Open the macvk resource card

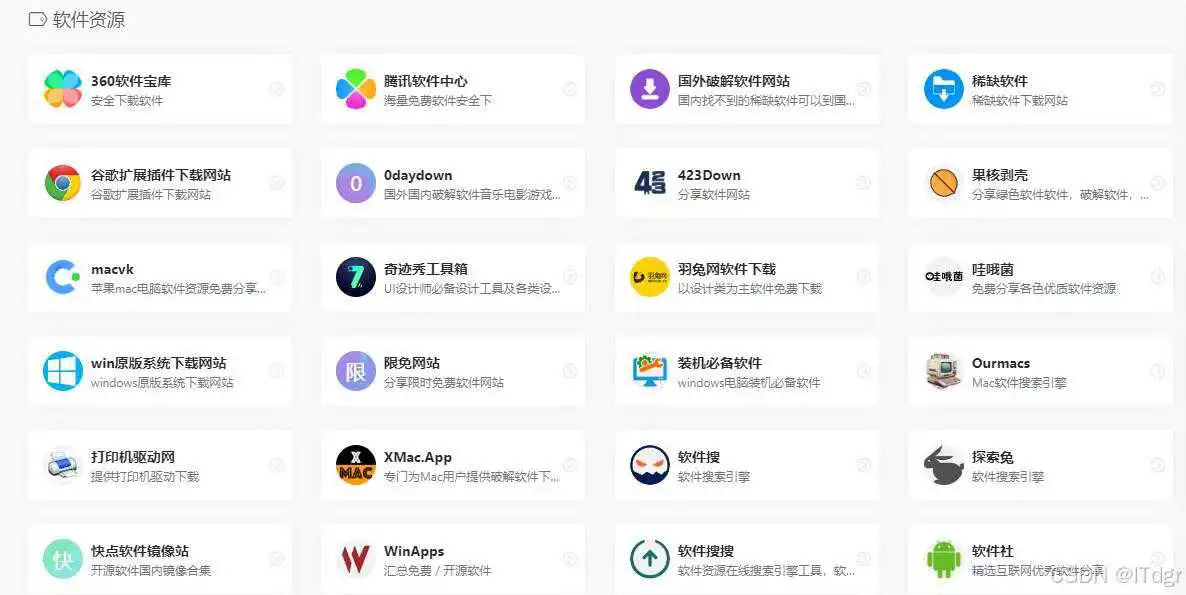(x=160, y=277)
